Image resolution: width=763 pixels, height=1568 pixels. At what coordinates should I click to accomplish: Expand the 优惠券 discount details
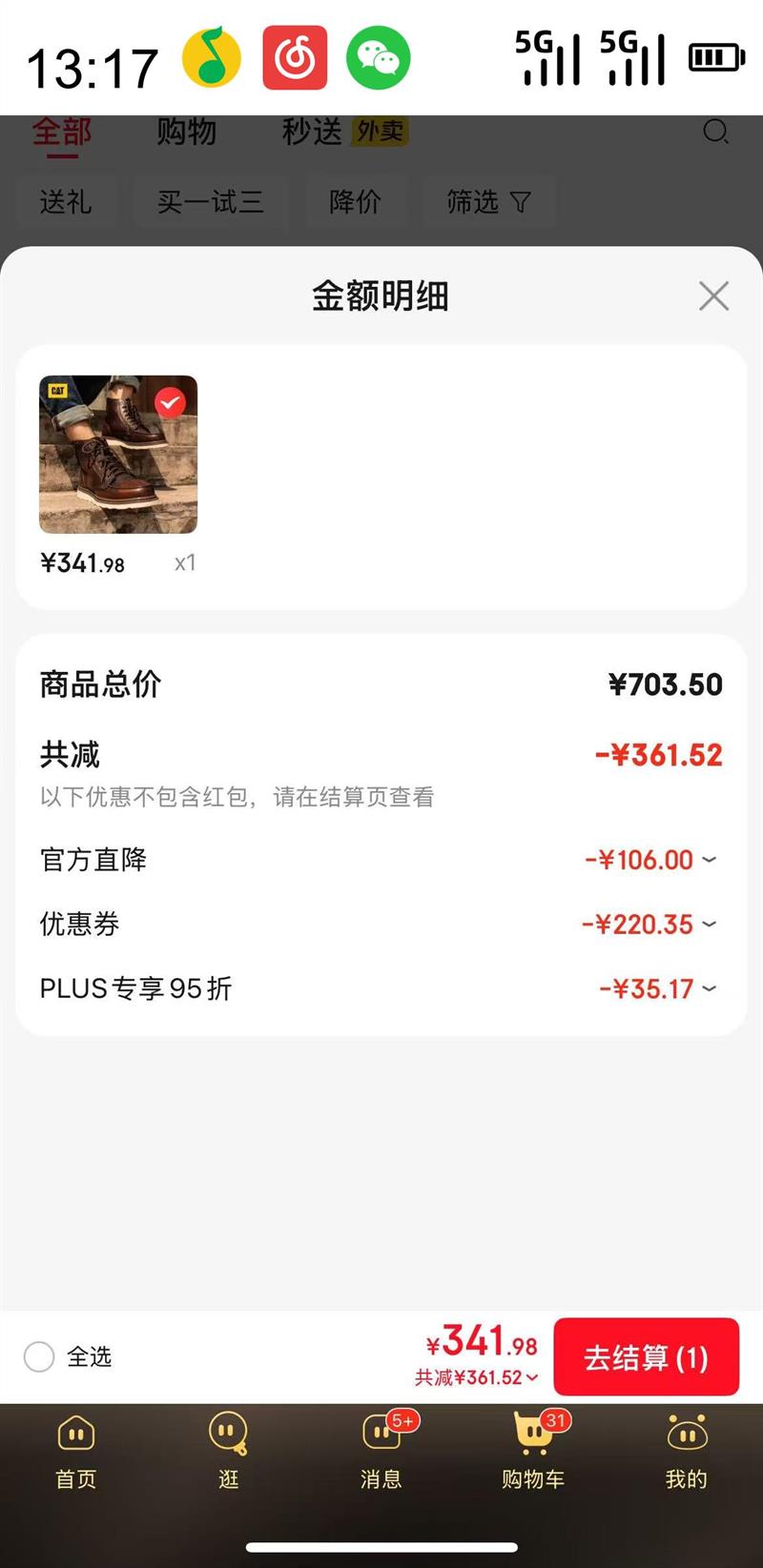[x=709, y=924]
